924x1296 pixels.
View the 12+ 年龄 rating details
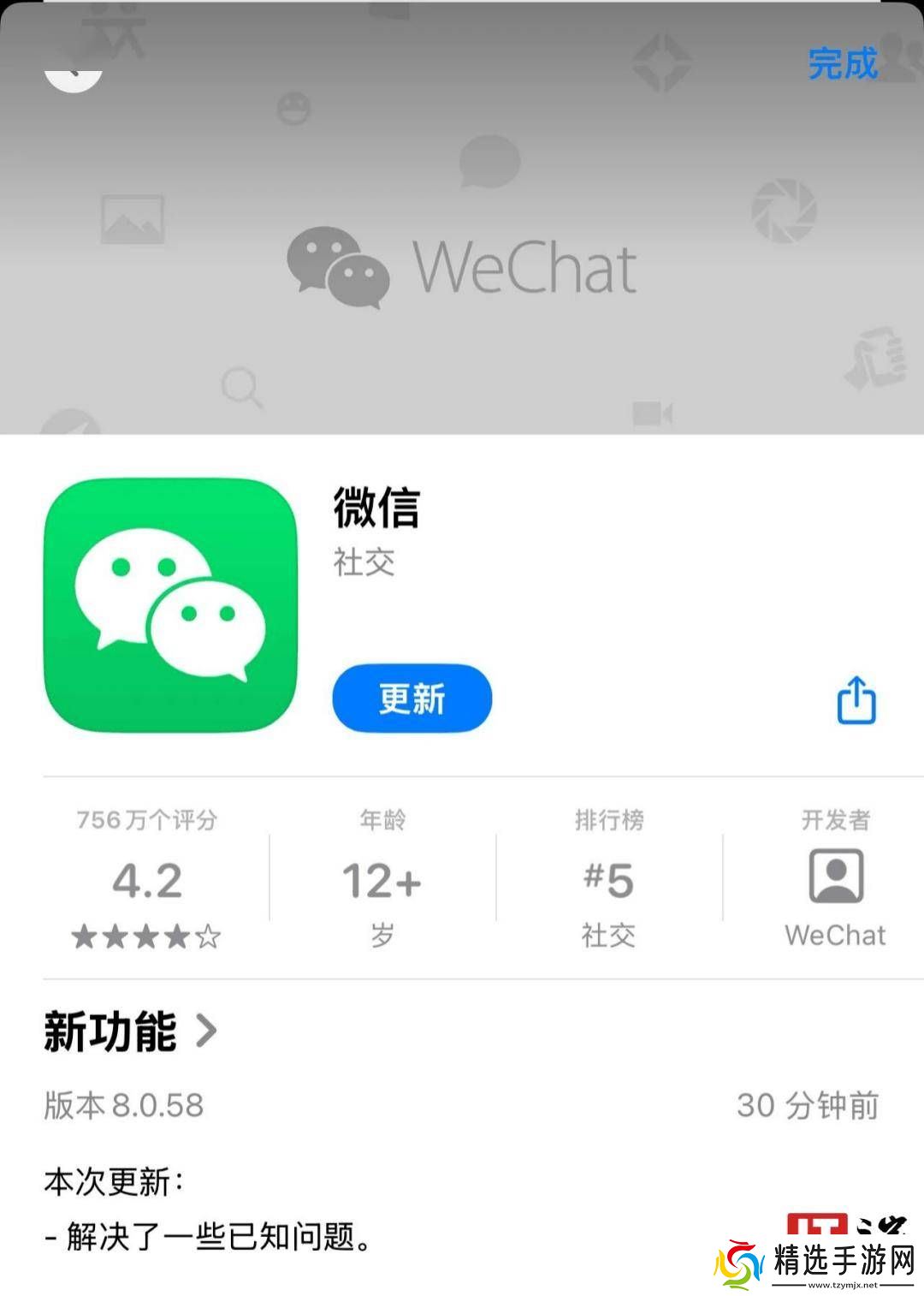click(382, 879)
